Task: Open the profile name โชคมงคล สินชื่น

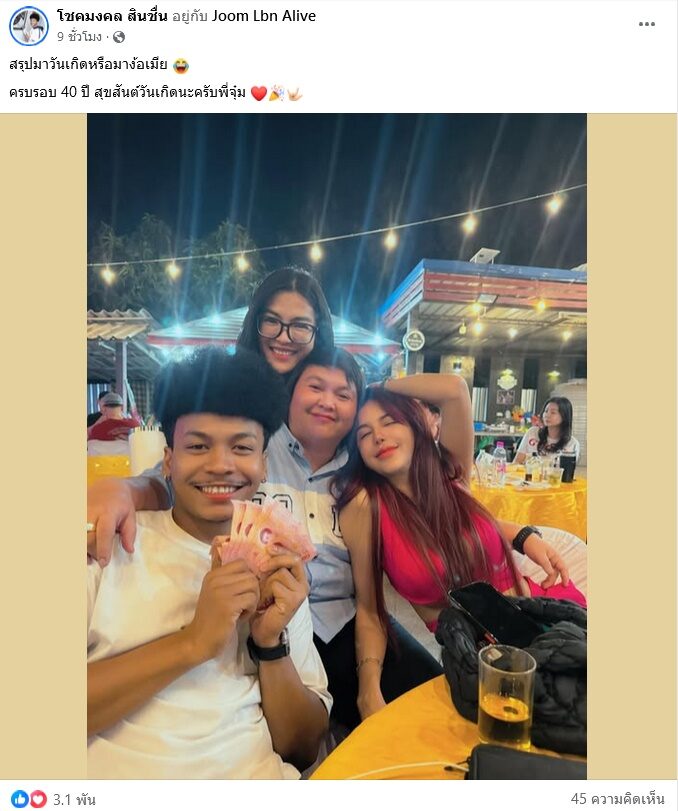Action: tap(109, 16)
